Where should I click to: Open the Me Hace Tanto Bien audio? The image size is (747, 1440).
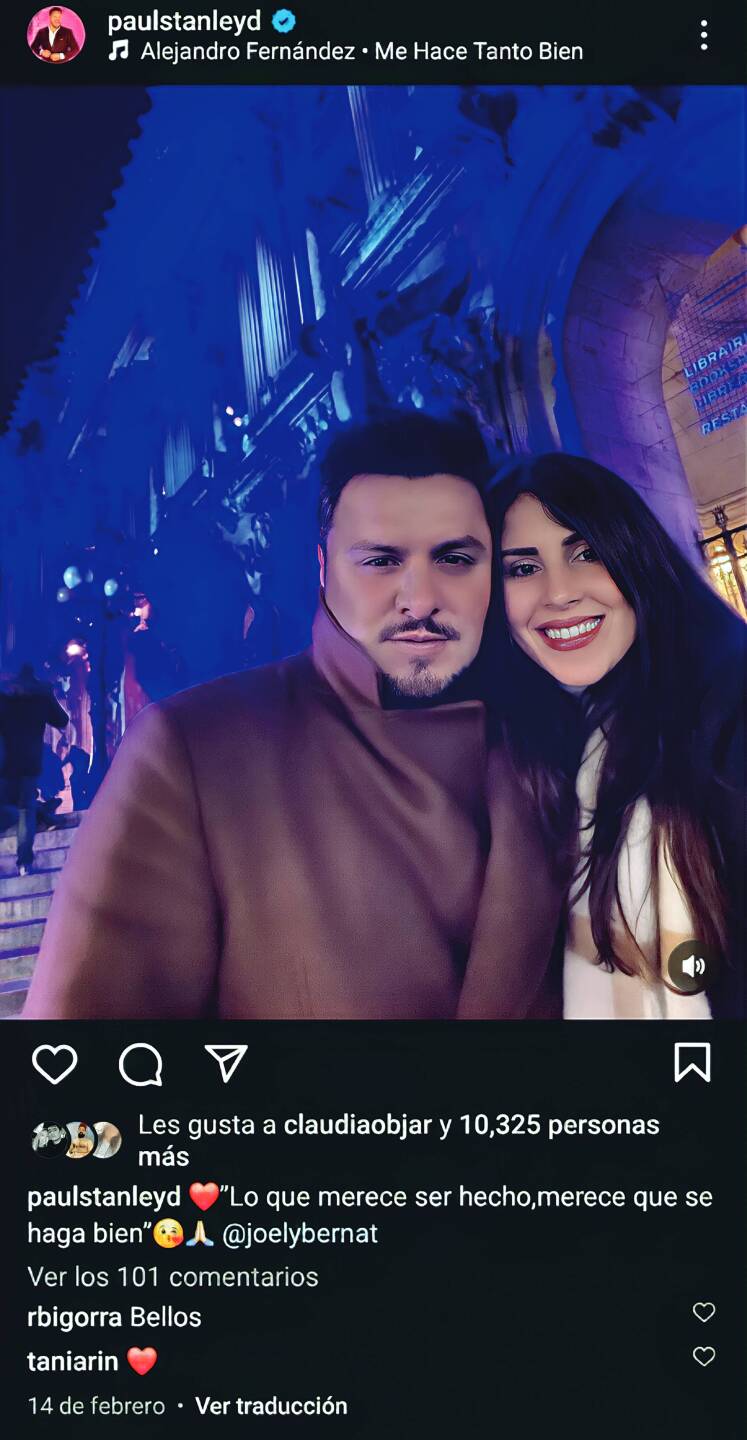[x=361, y=51]
